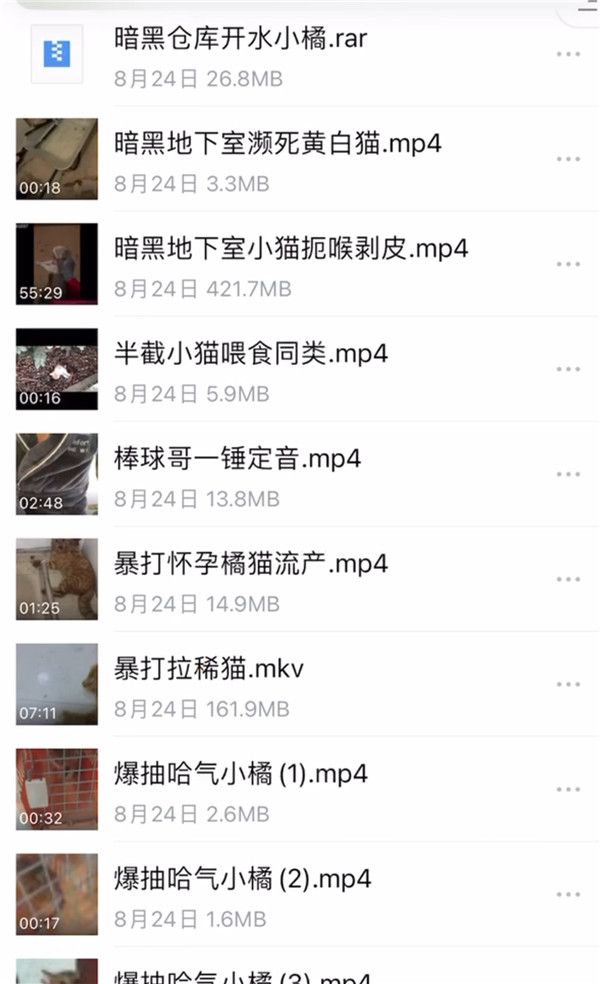
Task: Tap the three-dot menu for 暴打拉稀猫.mkv
Action: tap(568, 684)
